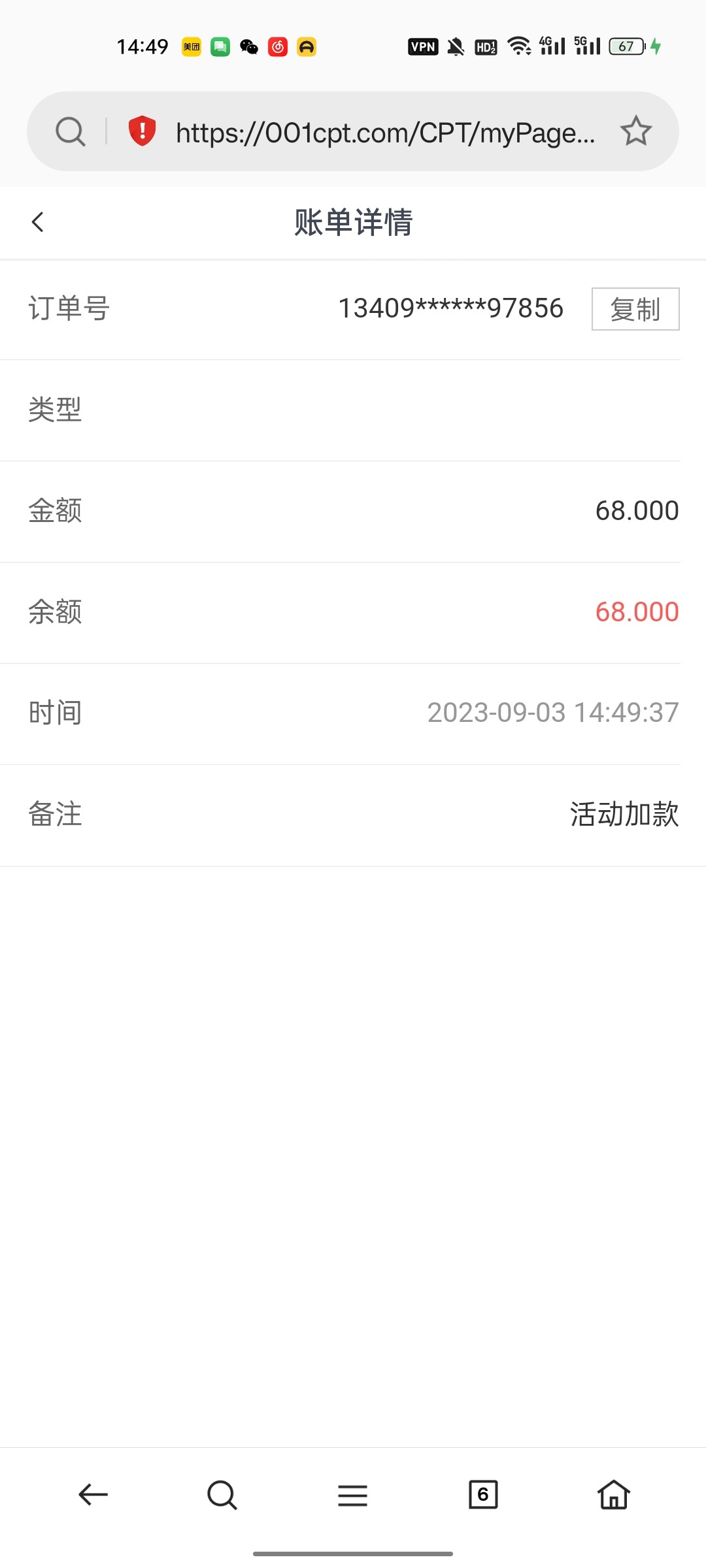View the red site security warning shield

coord(142,131)
